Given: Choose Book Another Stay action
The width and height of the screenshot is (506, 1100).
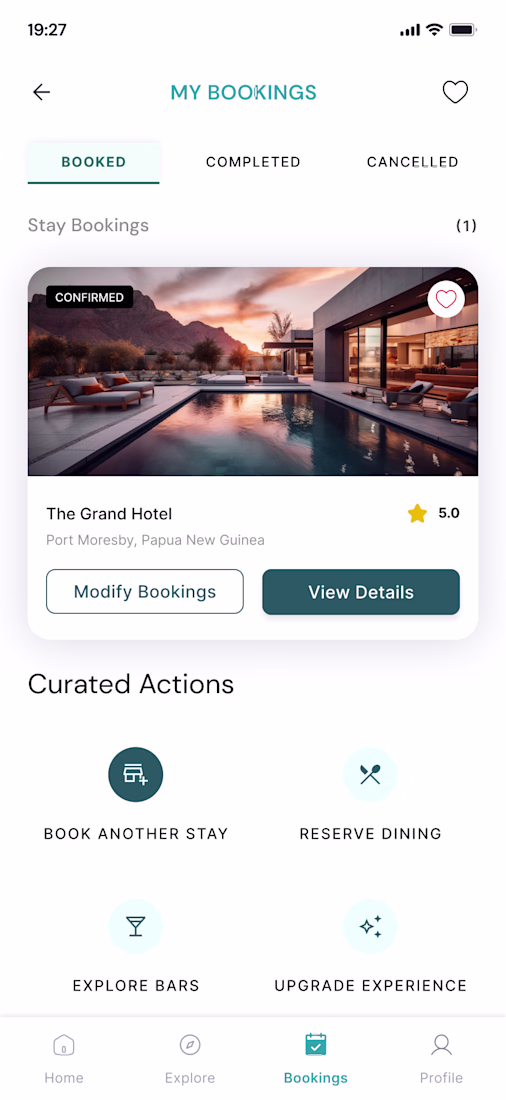Looking at the screenshot, I should (135, 794).
